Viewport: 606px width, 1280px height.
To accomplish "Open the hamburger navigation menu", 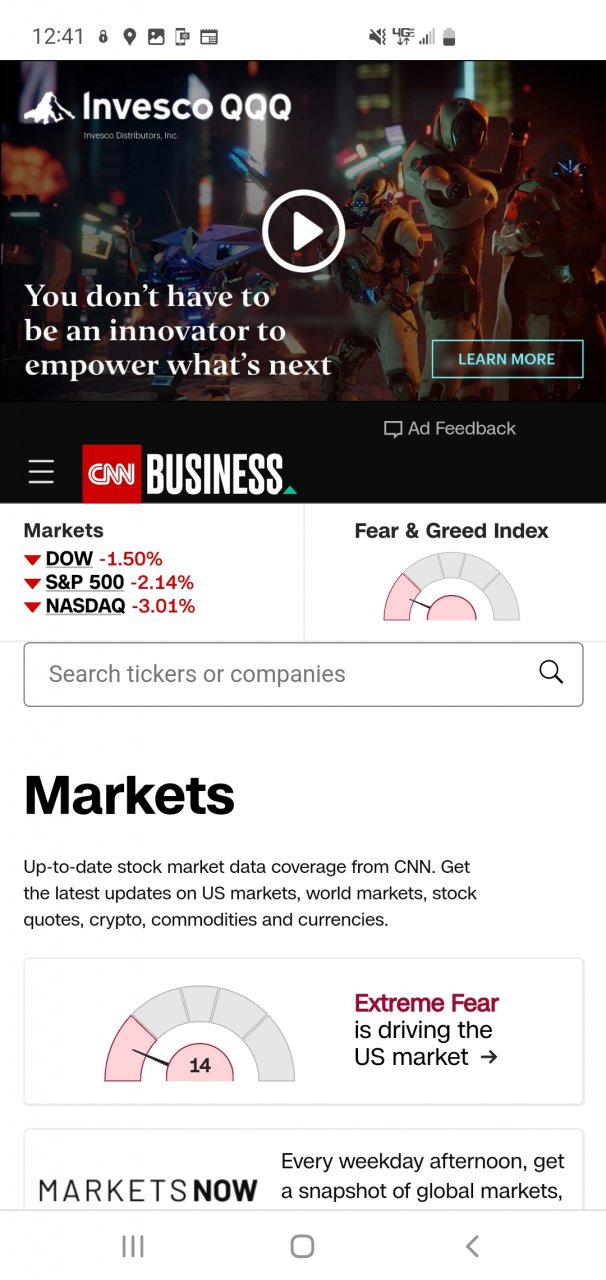I will pos(41,472).
